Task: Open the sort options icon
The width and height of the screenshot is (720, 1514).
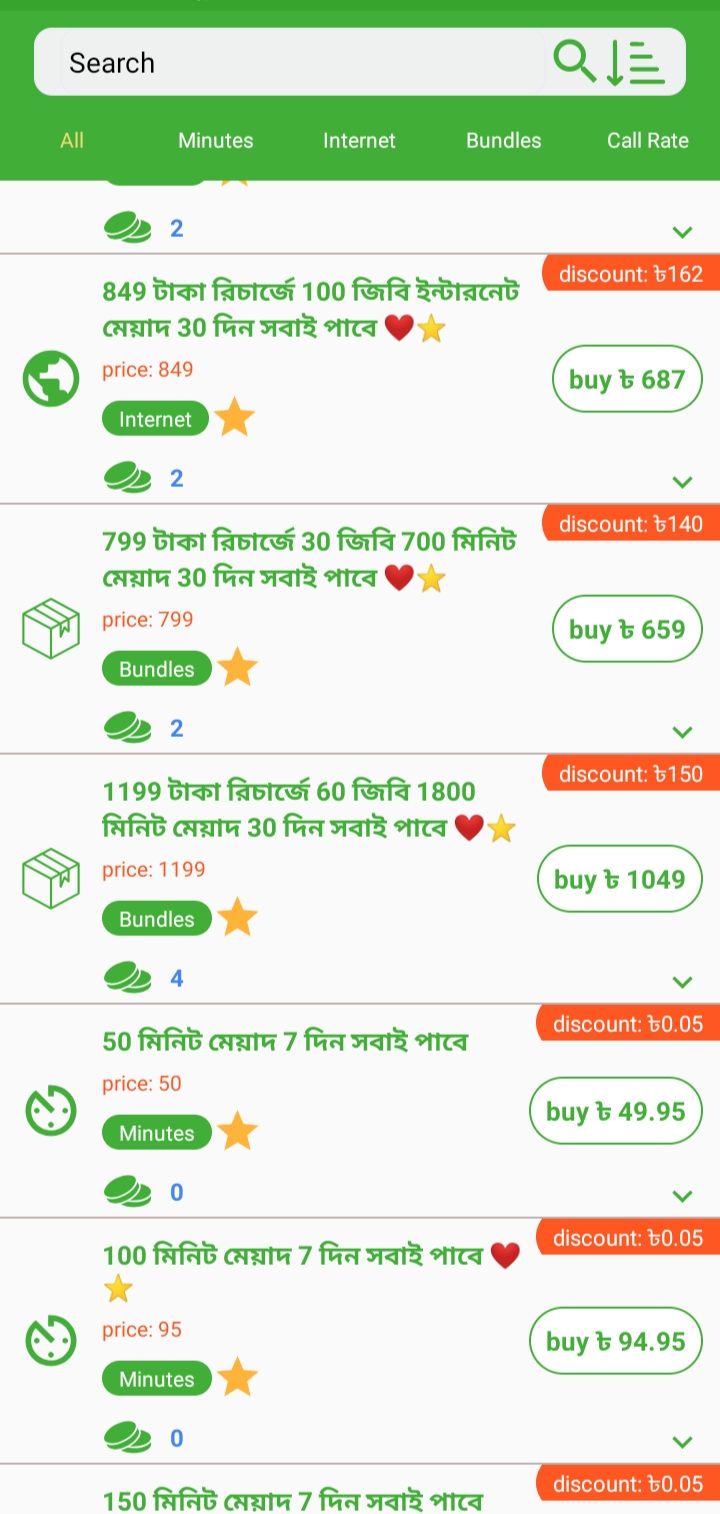Action: [x=634, y=62]
